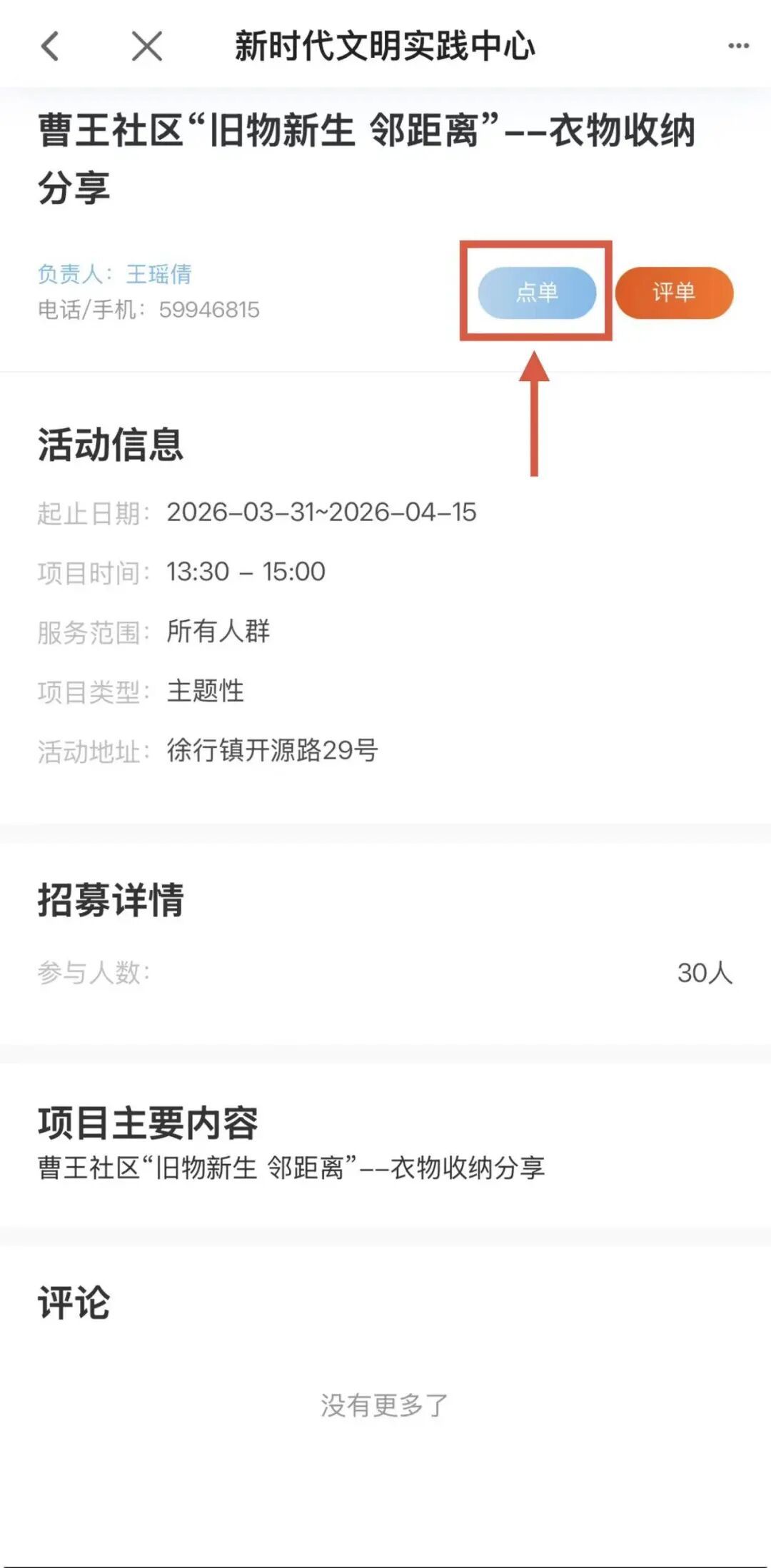Go back with the top-left arrow

(50, 46)
